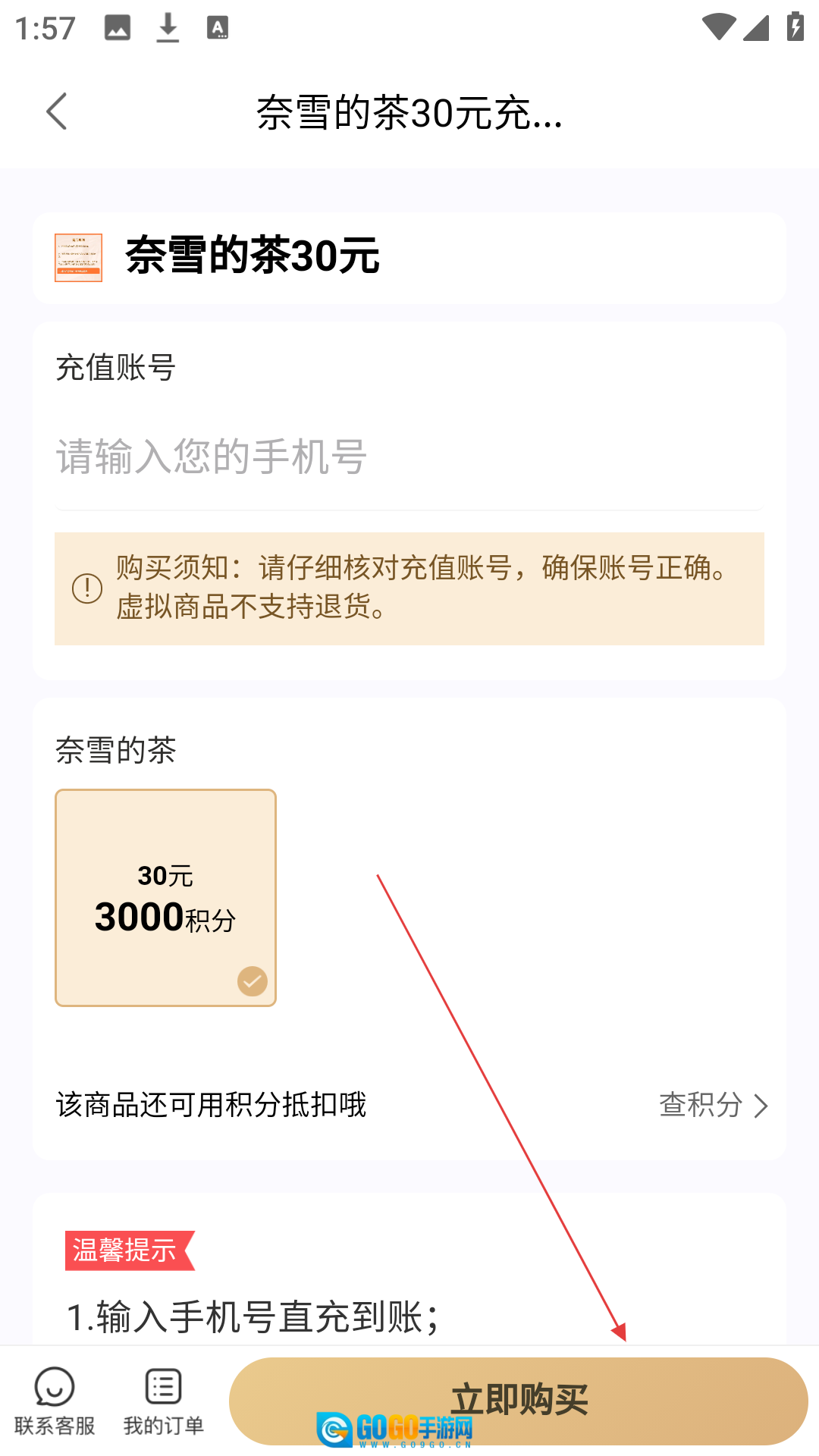Select the 30元 3000积分 option
Viewport: 819px width, 1456px height.
(165, 897)
